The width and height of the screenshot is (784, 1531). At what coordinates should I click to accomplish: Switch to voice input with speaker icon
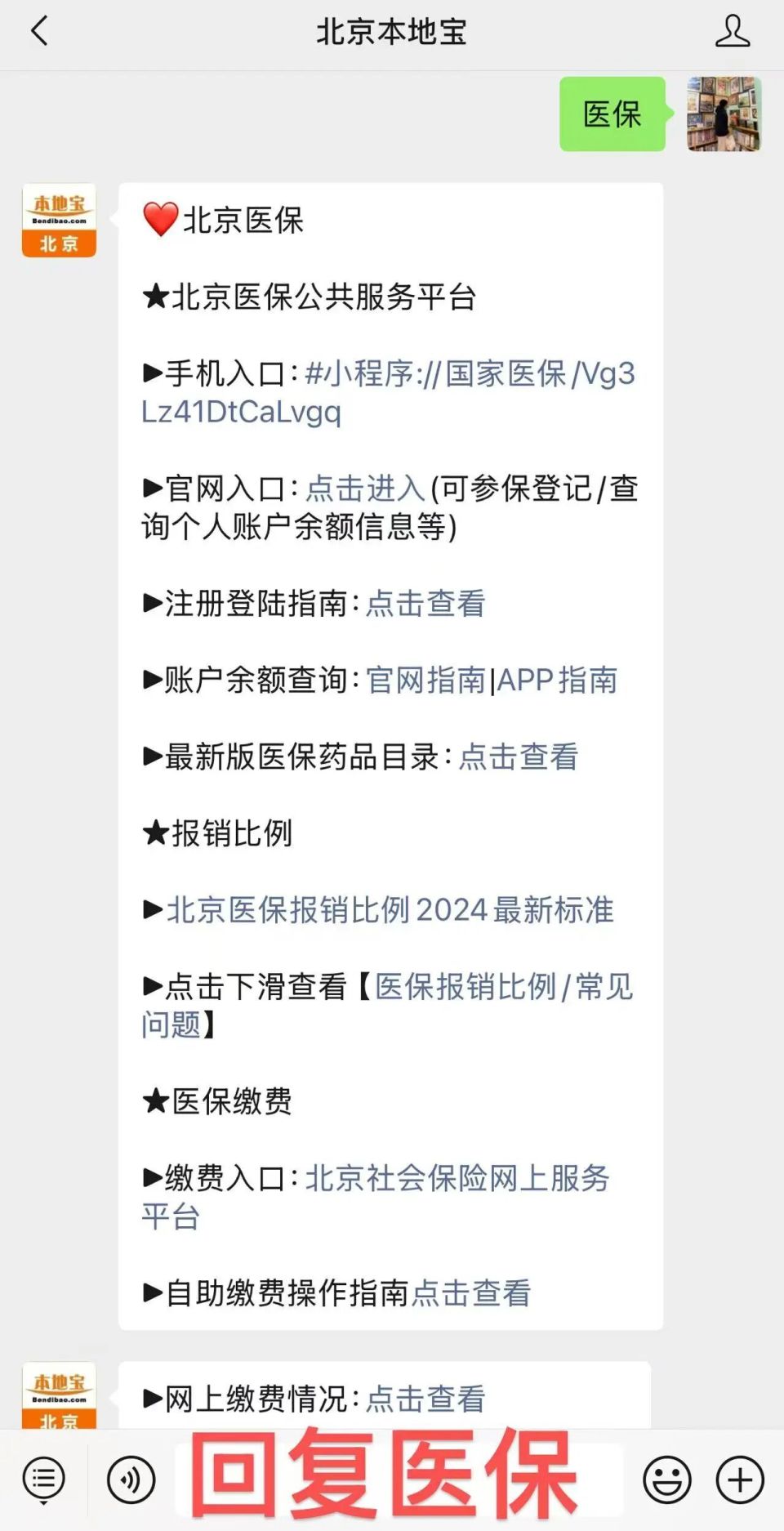pyautogui.click(x=129, y=1478)
